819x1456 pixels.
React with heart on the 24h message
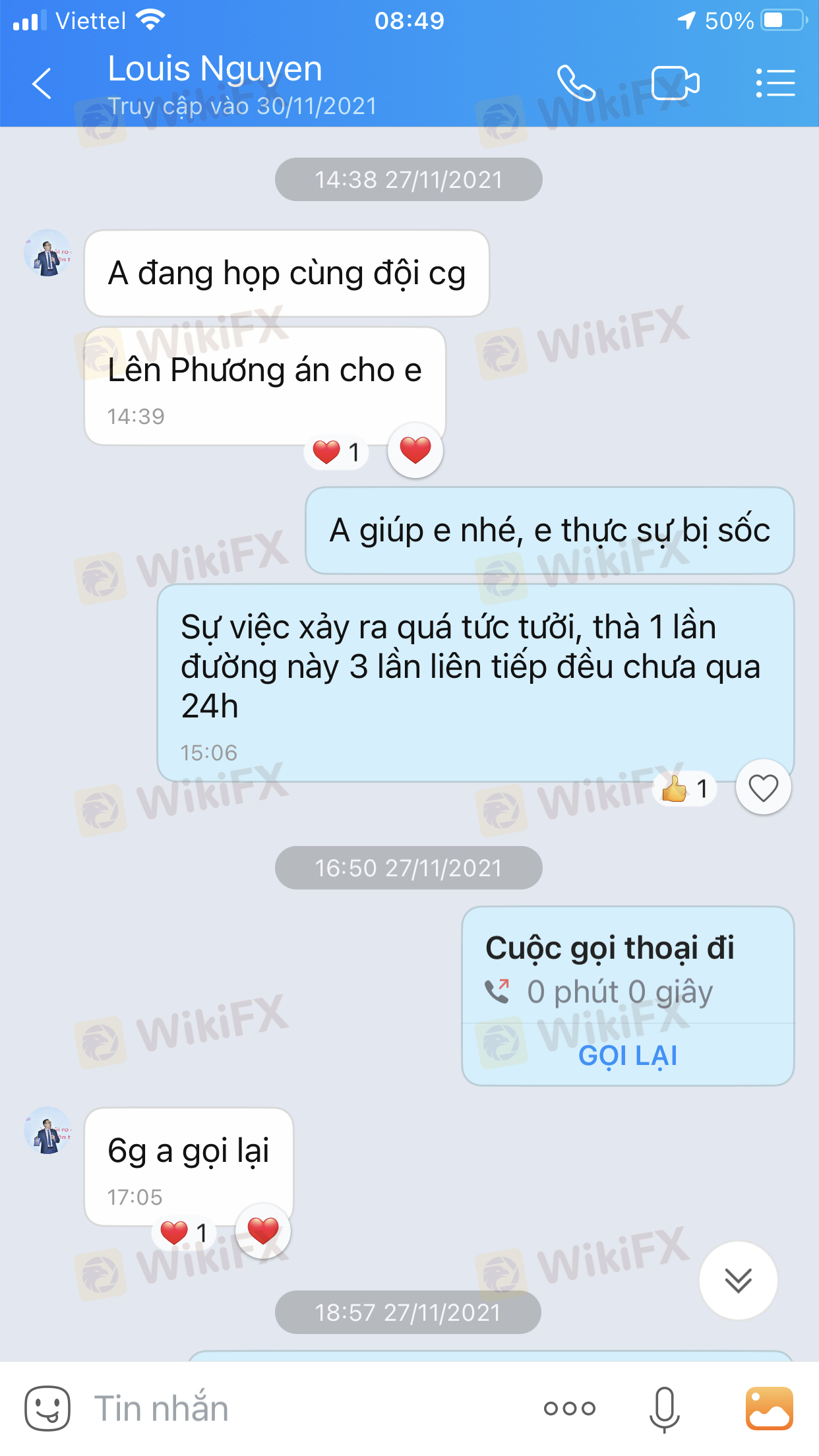pyautogui.click(x=763, y=787)
